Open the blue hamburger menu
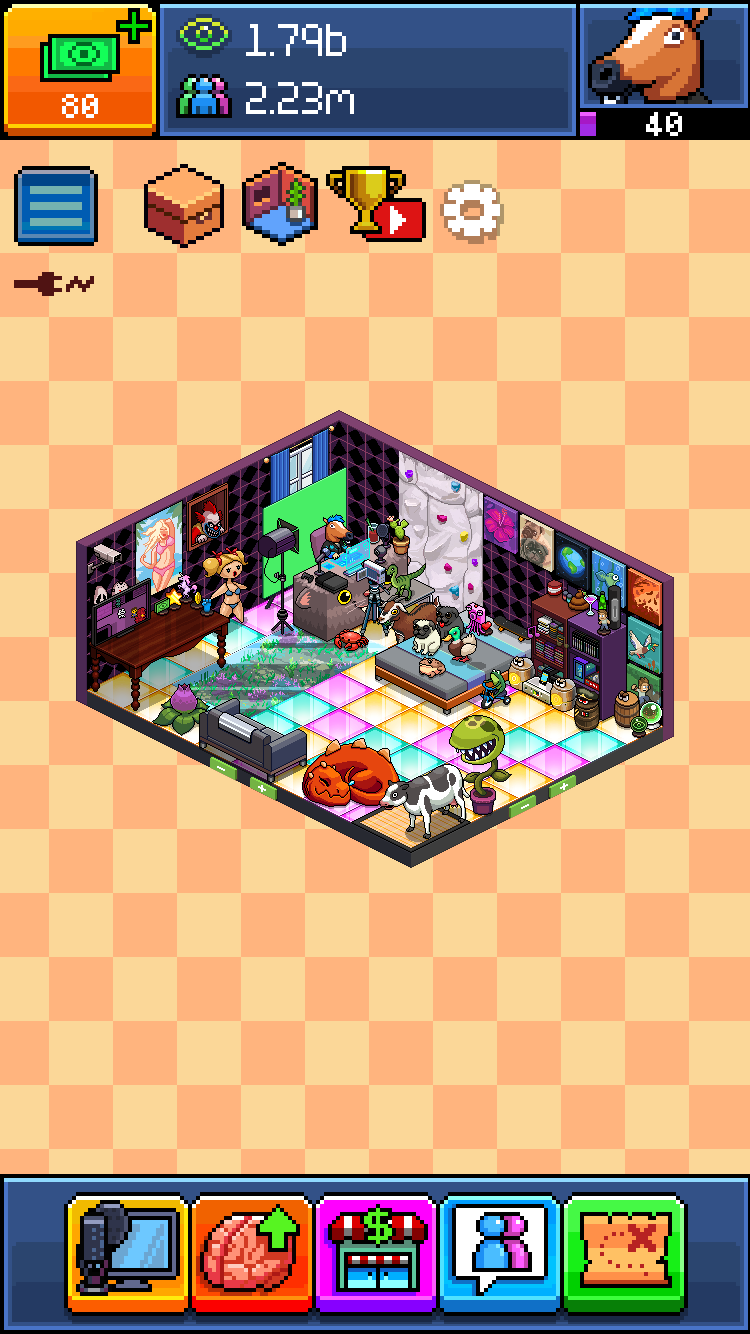Screen dimensions: 750x1334 point(56,206)
